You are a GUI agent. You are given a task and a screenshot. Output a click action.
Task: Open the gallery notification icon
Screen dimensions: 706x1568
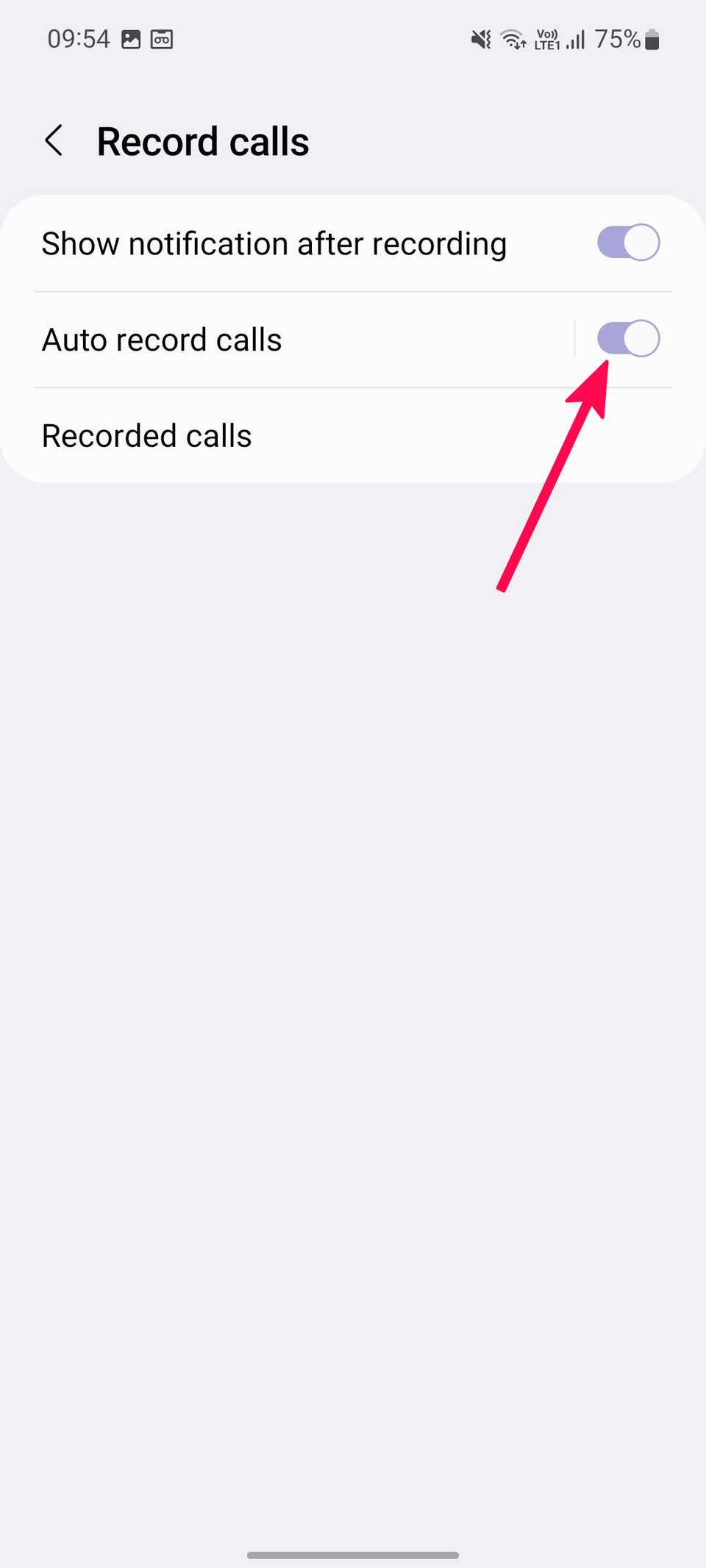click(x=132, y=38)
